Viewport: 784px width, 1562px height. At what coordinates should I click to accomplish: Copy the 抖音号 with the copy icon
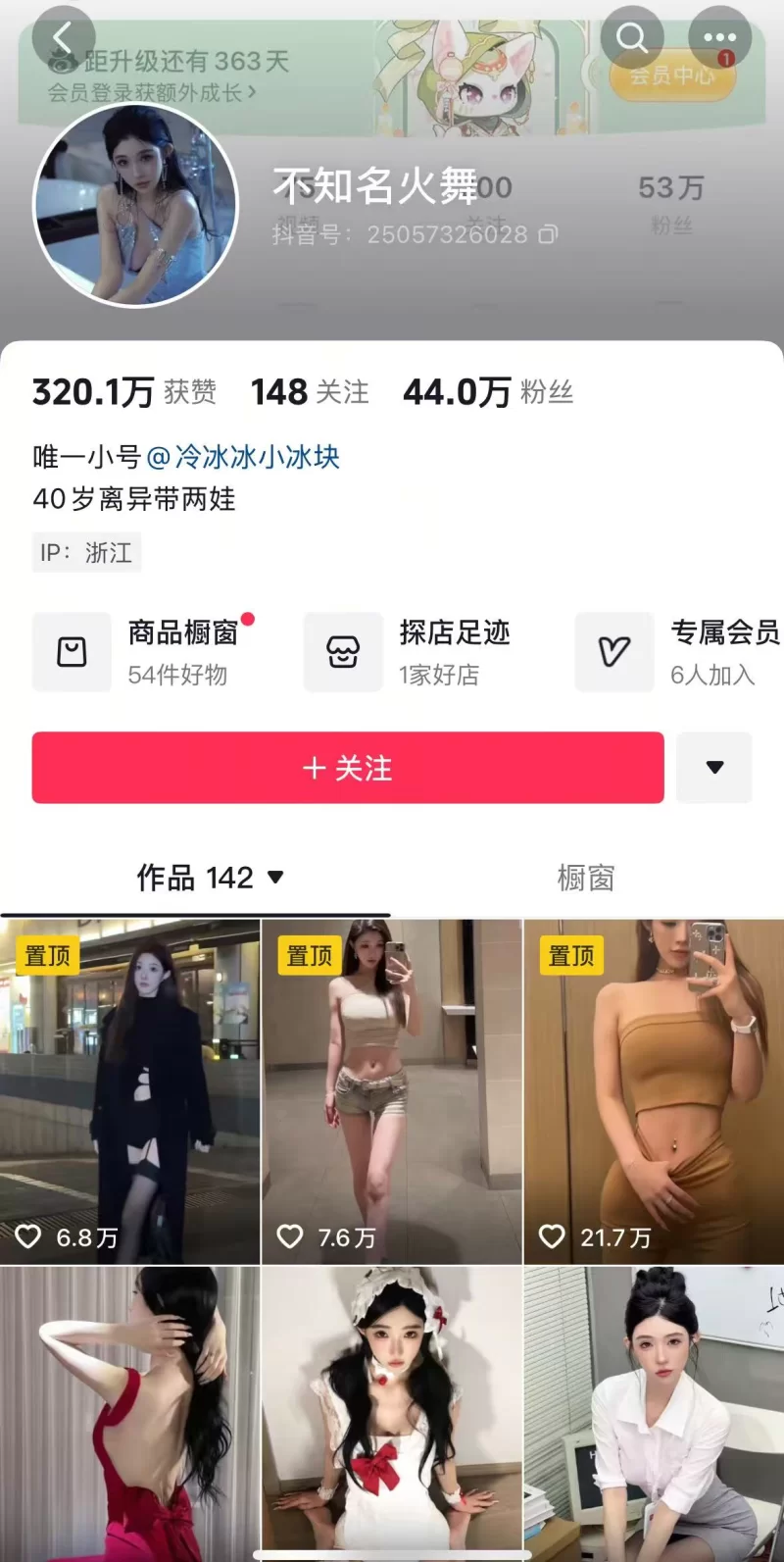click(x=549, y=234)
